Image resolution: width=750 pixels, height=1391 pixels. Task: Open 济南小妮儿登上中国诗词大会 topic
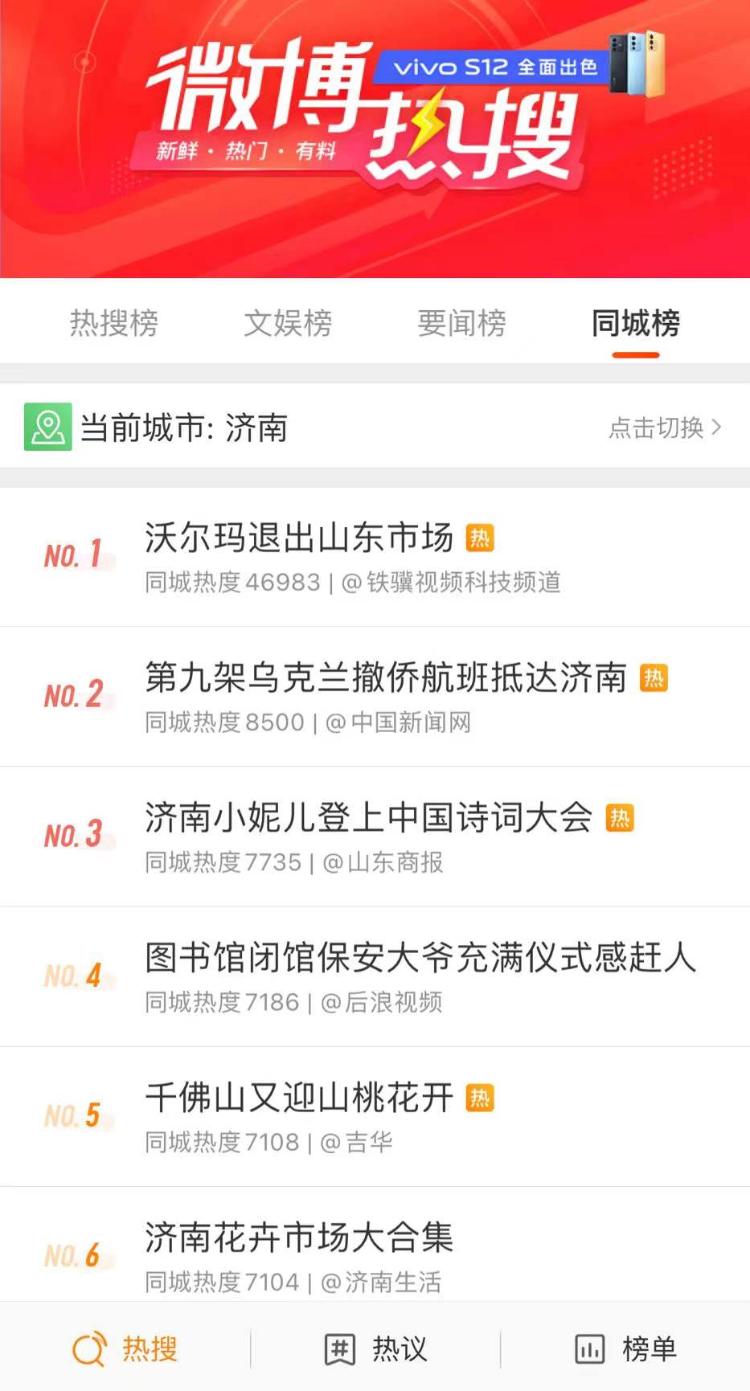368,818
